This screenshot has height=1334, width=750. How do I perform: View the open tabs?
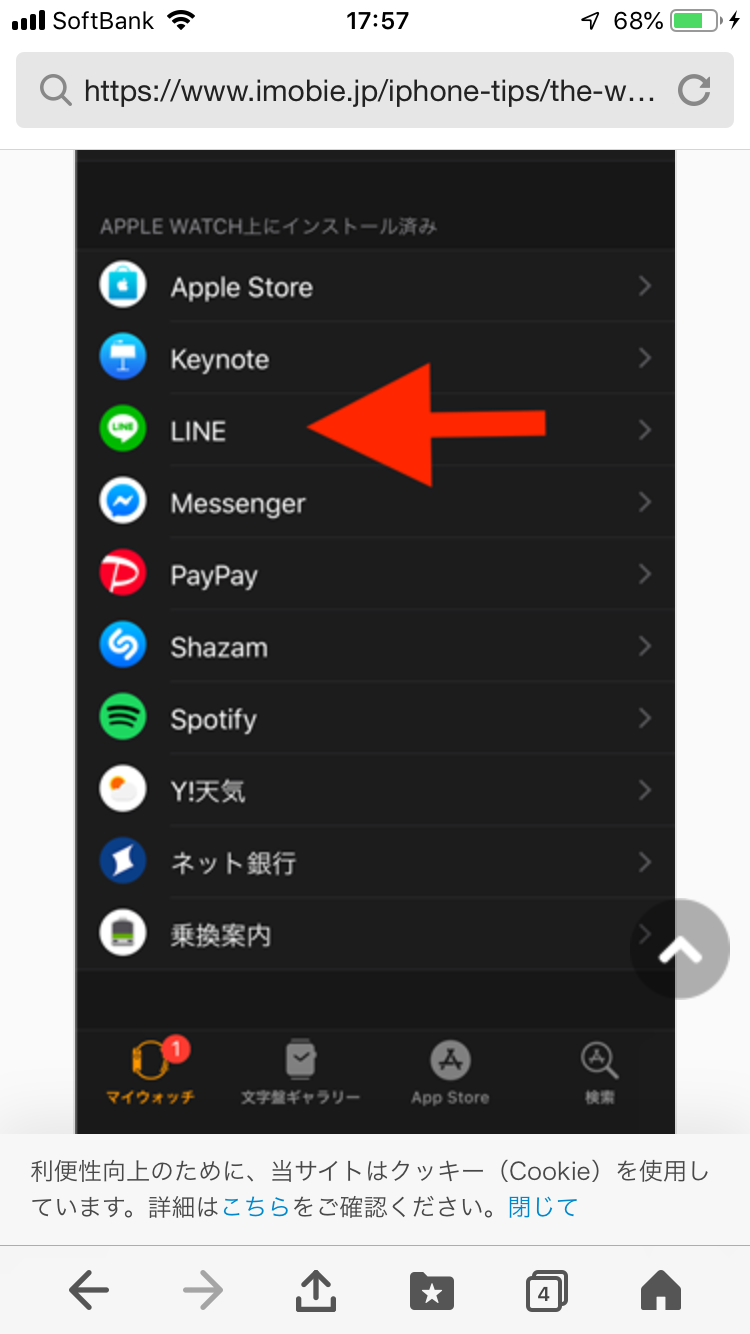click(x=546, y=1291)
